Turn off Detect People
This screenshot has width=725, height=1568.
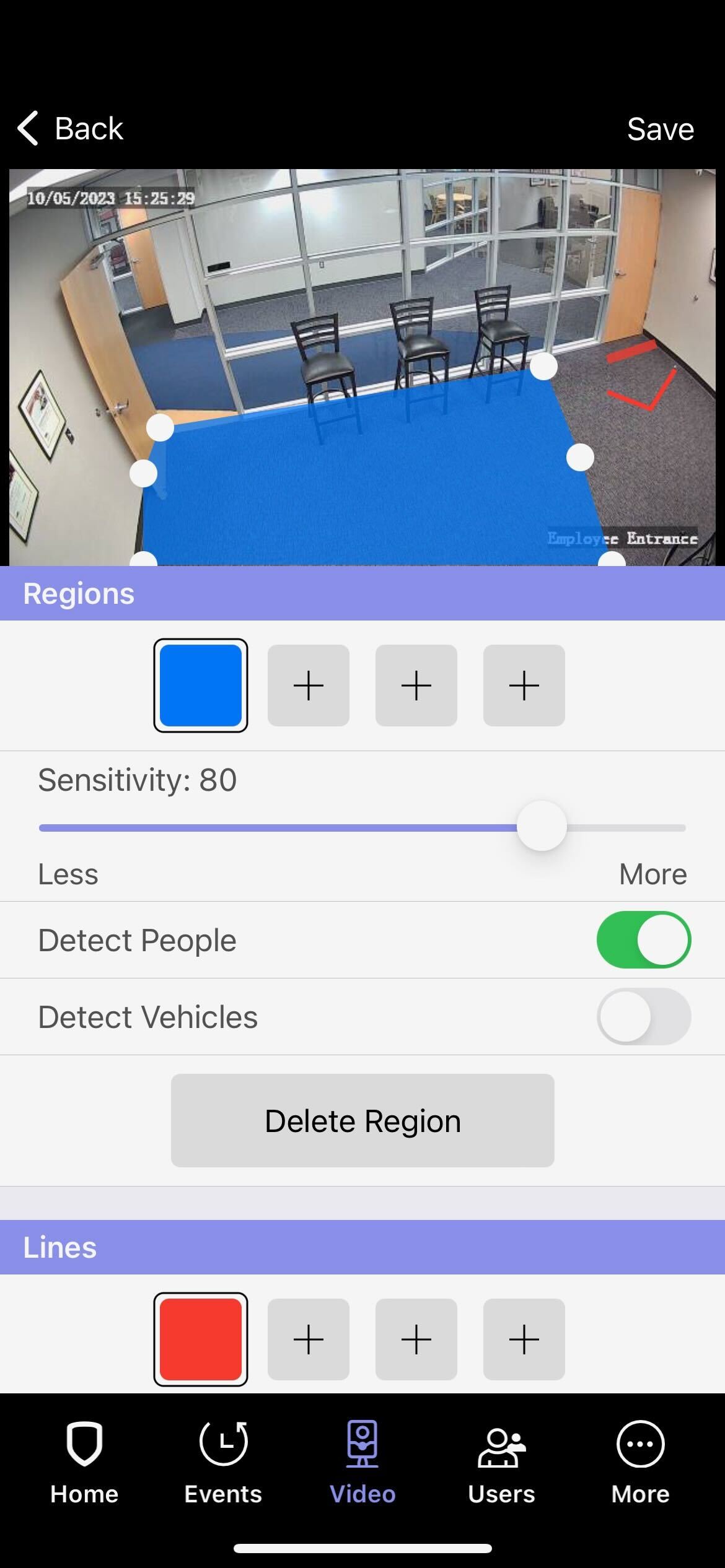tap(643, 939)
